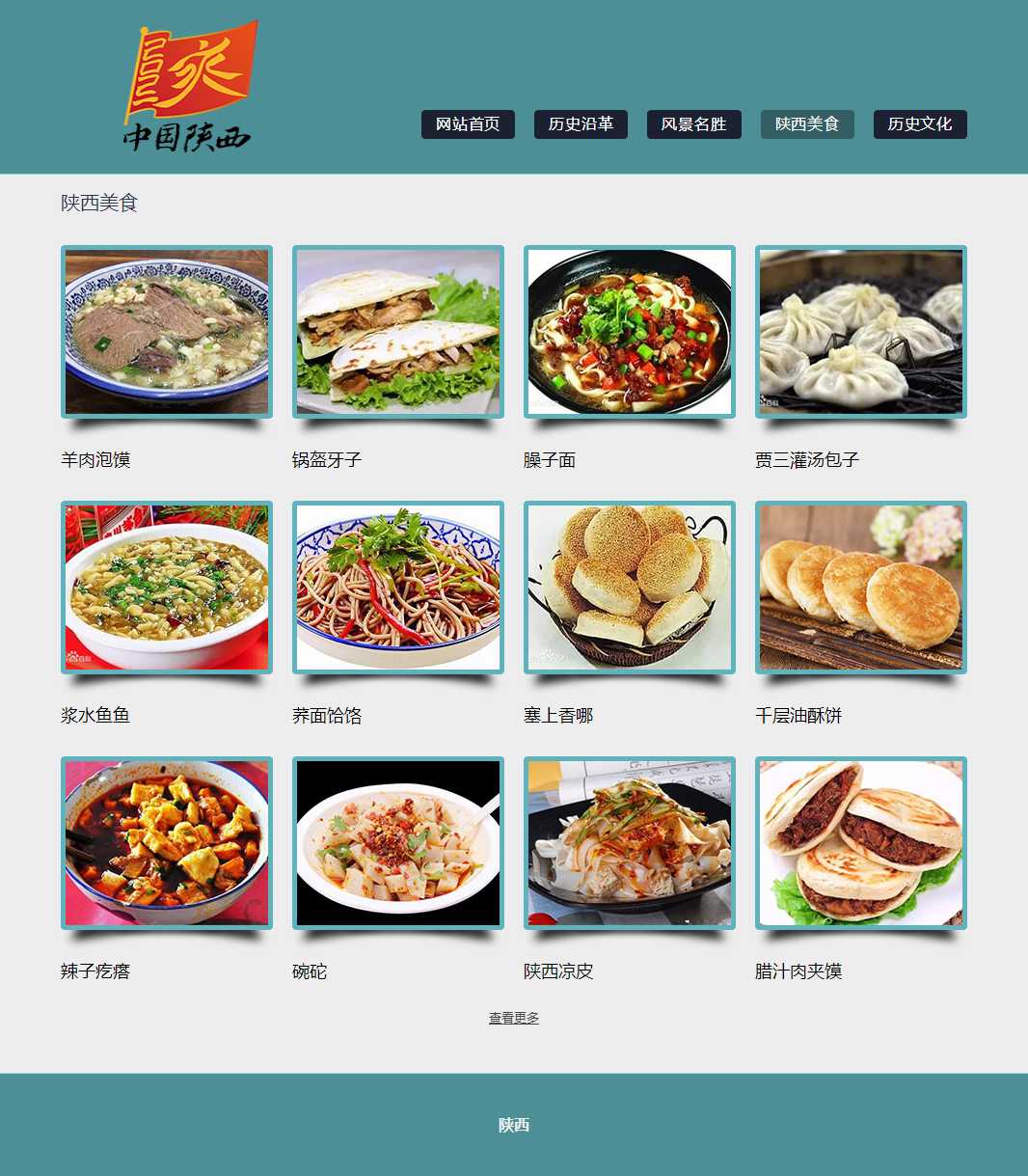Open the 网站首页 navigation tab

(468, 124)
